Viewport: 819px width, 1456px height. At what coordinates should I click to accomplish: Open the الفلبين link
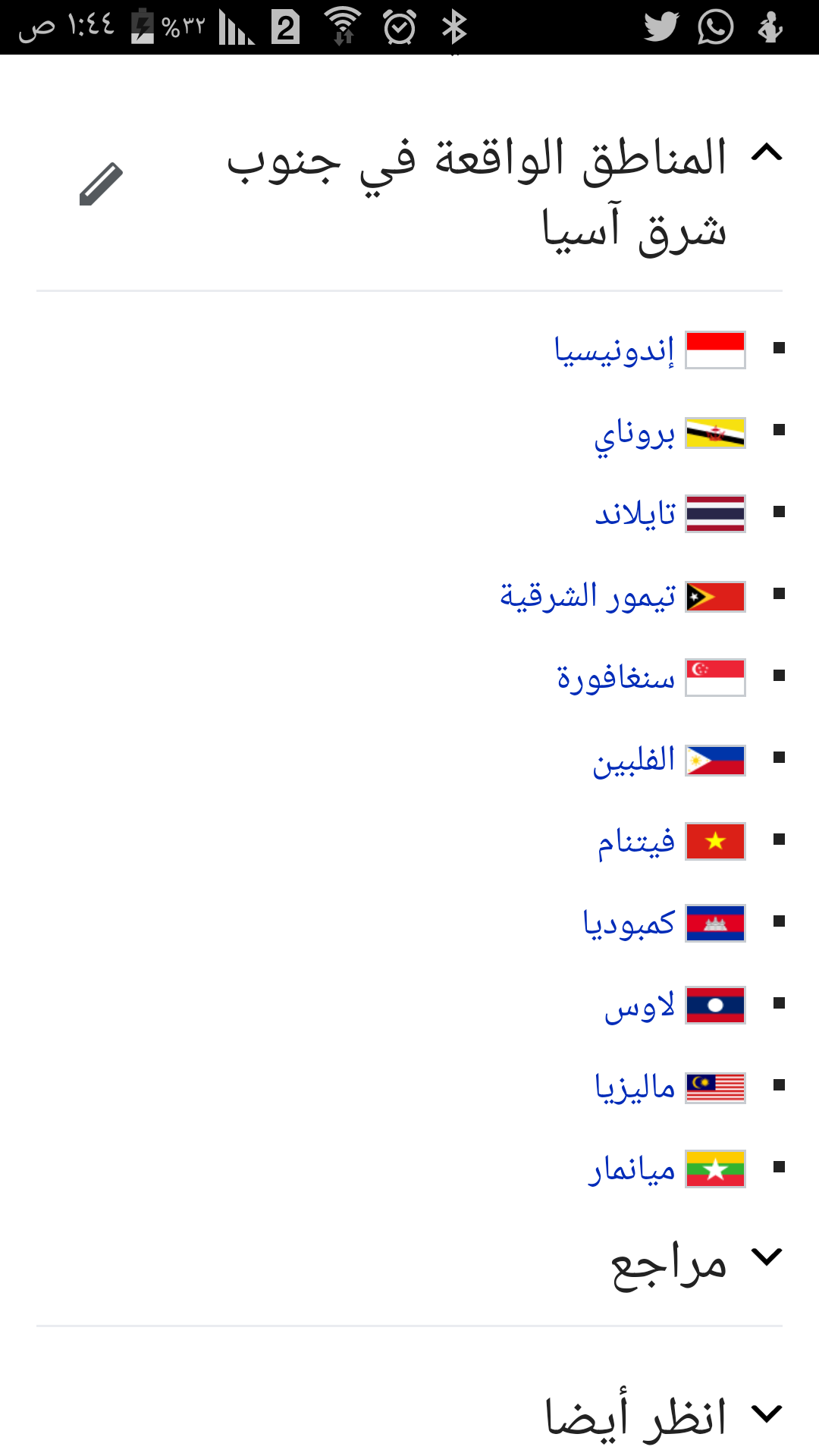click(633, 760)
